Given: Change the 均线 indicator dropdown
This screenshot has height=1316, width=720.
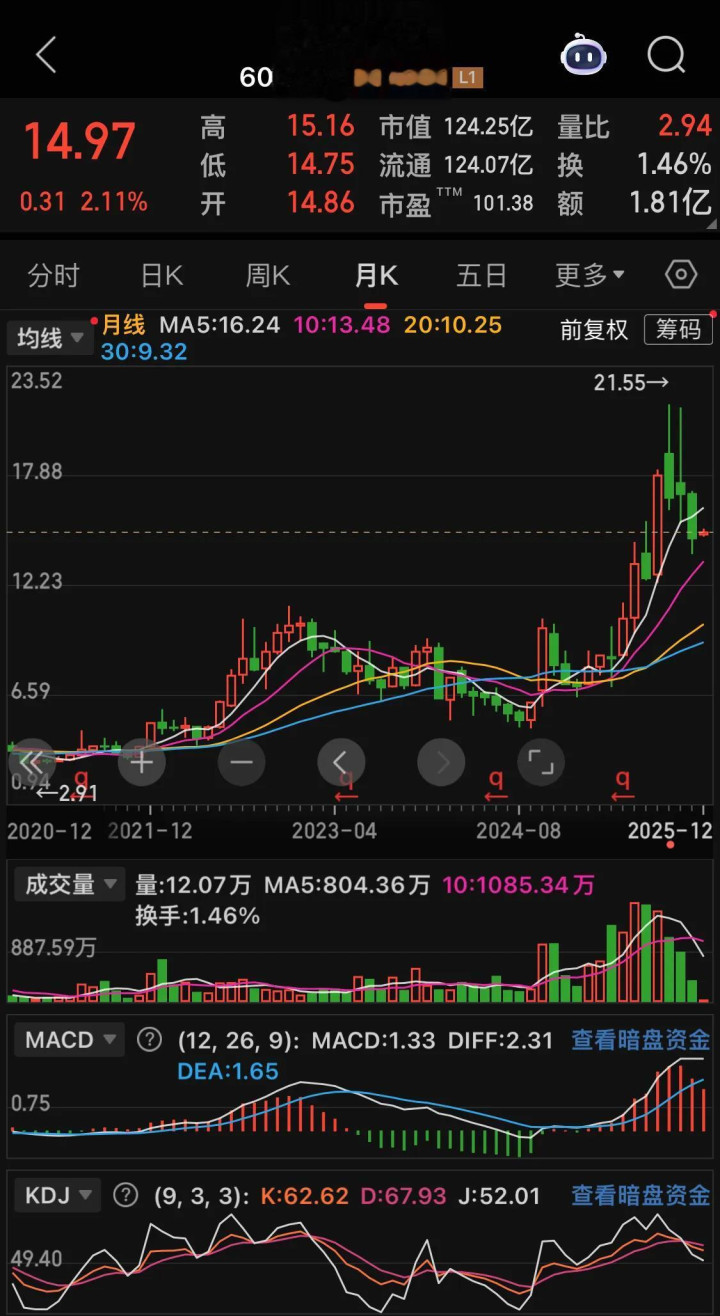Looking at the screenshot, I should point(50,338).
